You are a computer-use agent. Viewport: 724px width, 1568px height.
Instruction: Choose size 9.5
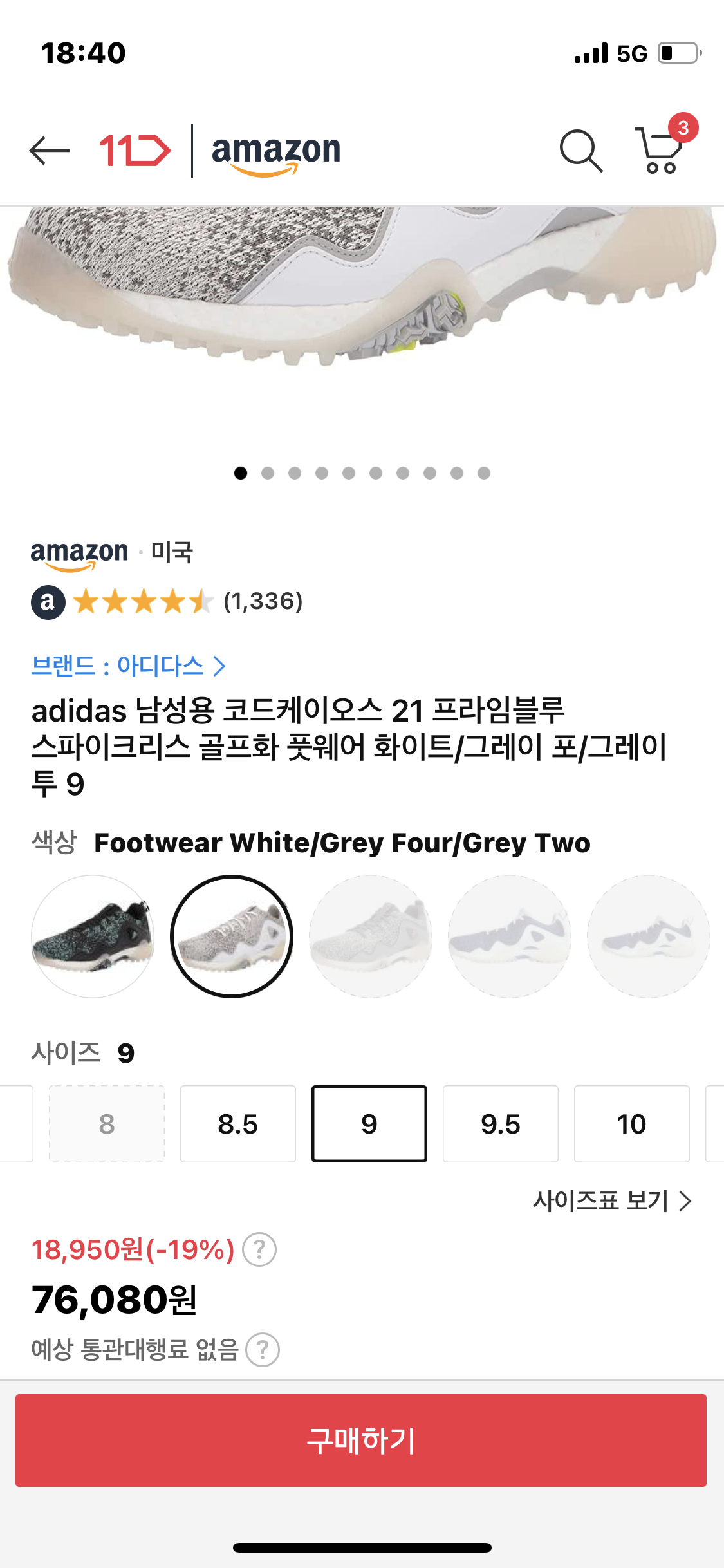tap(500, 1124)
